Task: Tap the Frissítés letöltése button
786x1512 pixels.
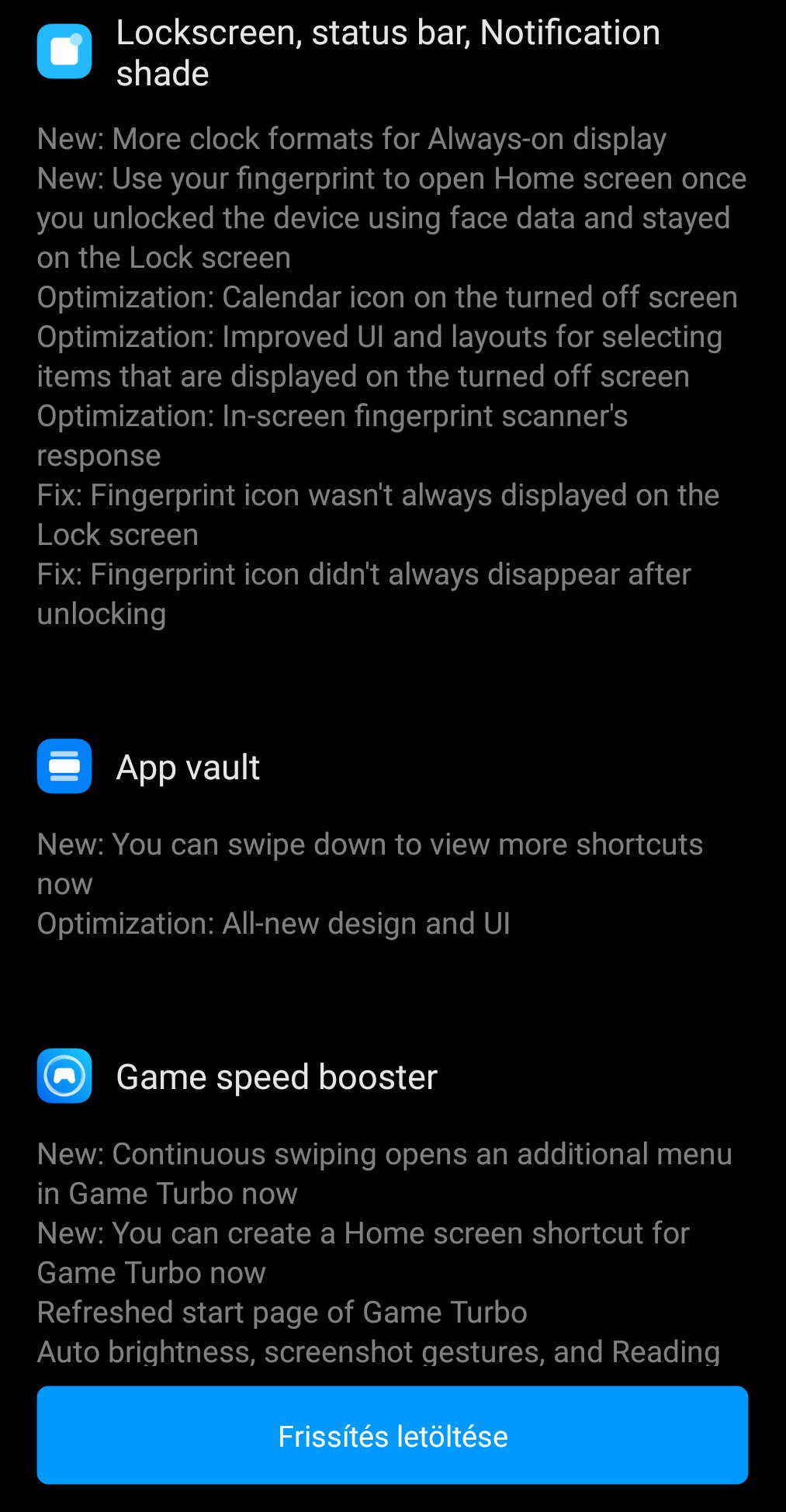Action: click(x=393, y=1435)
